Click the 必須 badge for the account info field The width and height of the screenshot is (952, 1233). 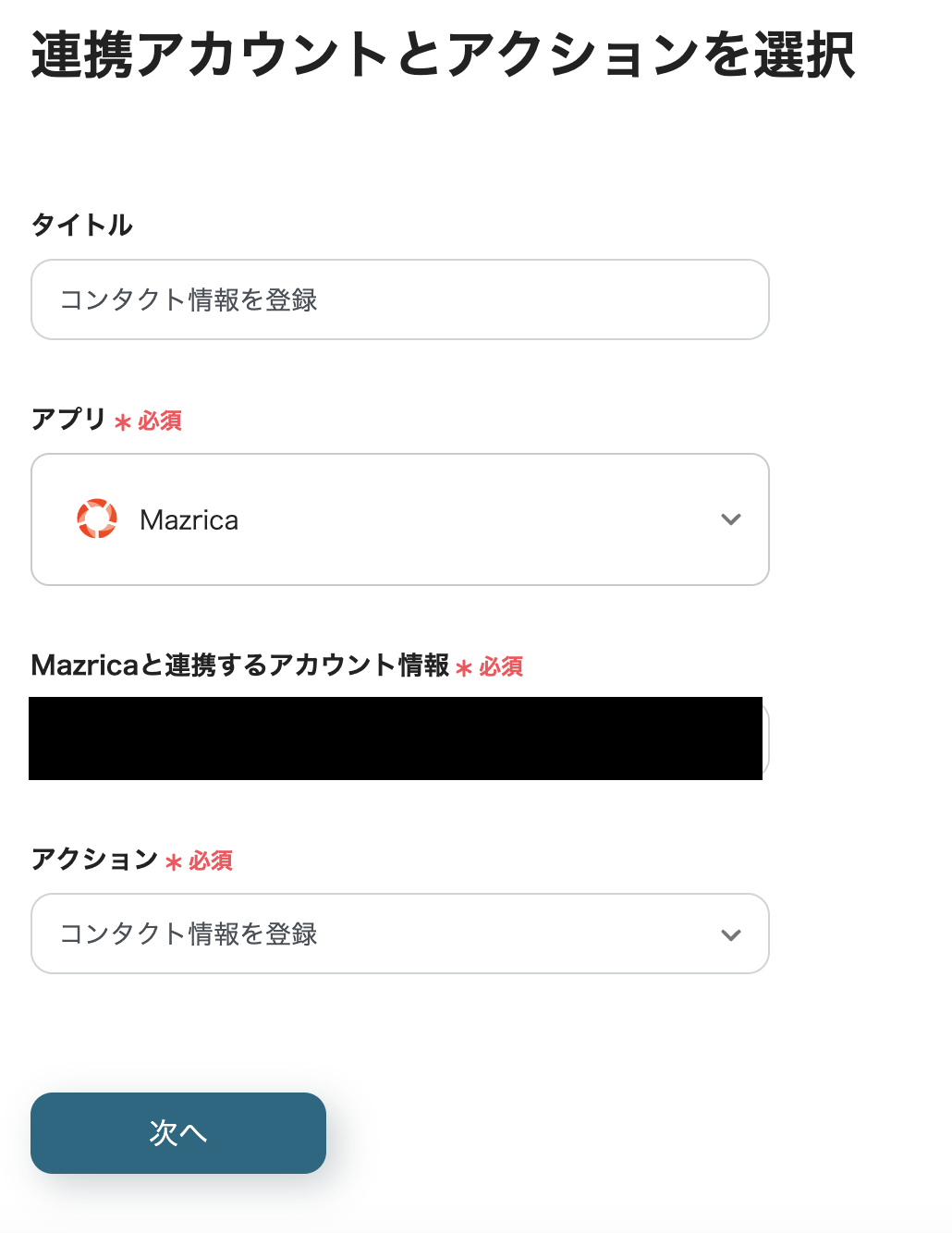(x=501, y=667)
